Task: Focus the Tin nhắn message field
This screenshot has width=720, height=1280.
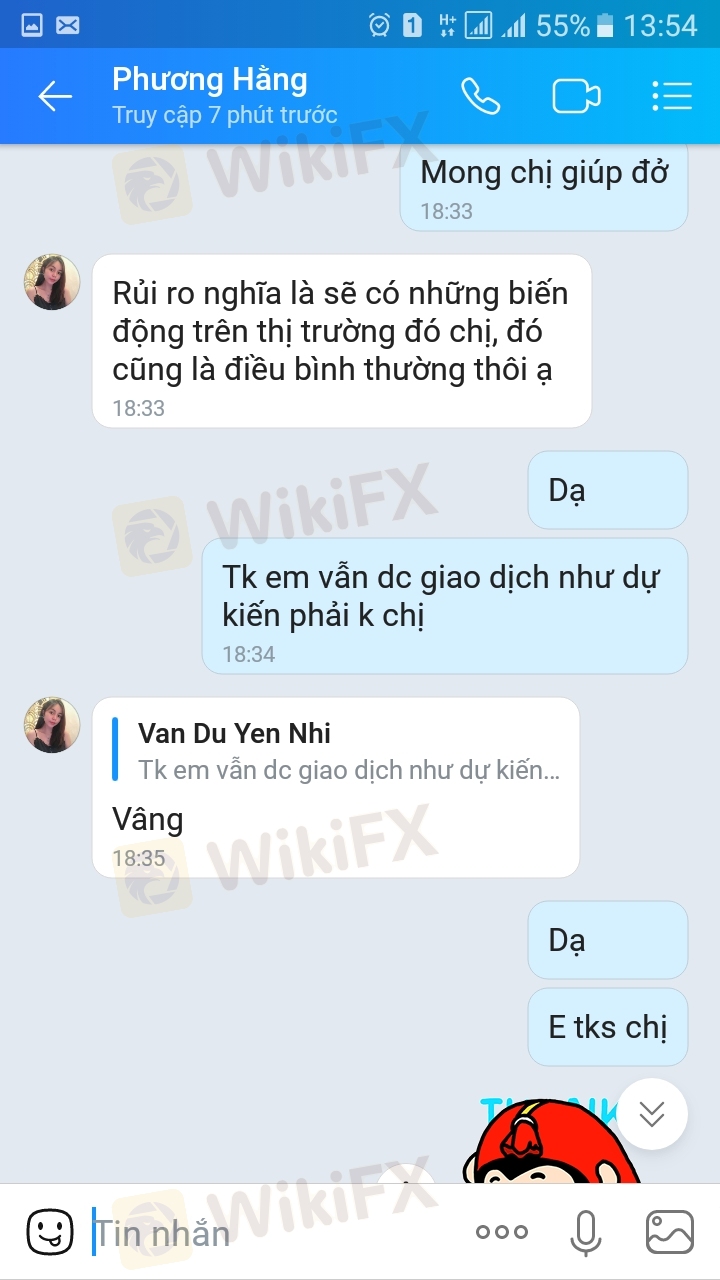Action: click(x=270, y=1232)
